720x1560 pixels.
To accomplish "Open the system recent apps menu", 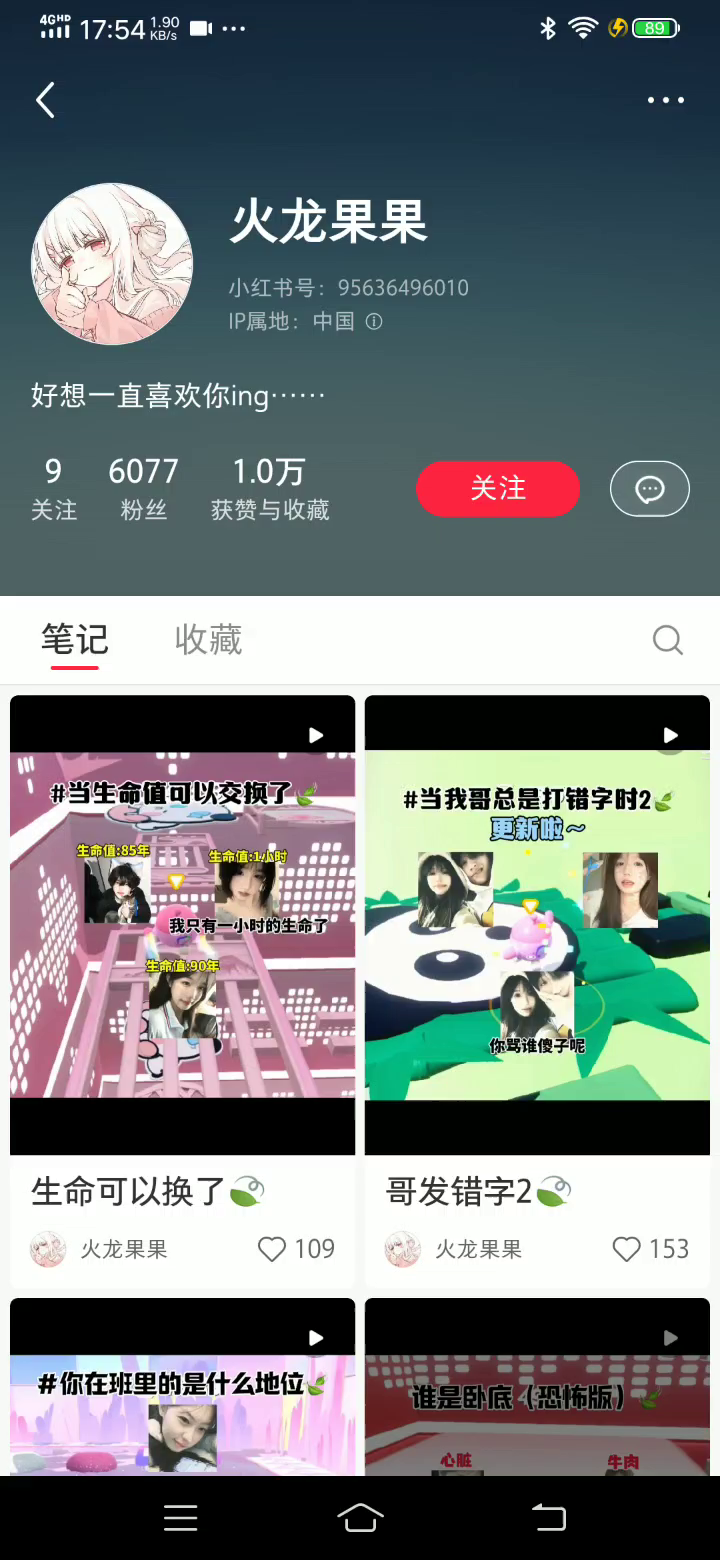I will [180, 1518].
